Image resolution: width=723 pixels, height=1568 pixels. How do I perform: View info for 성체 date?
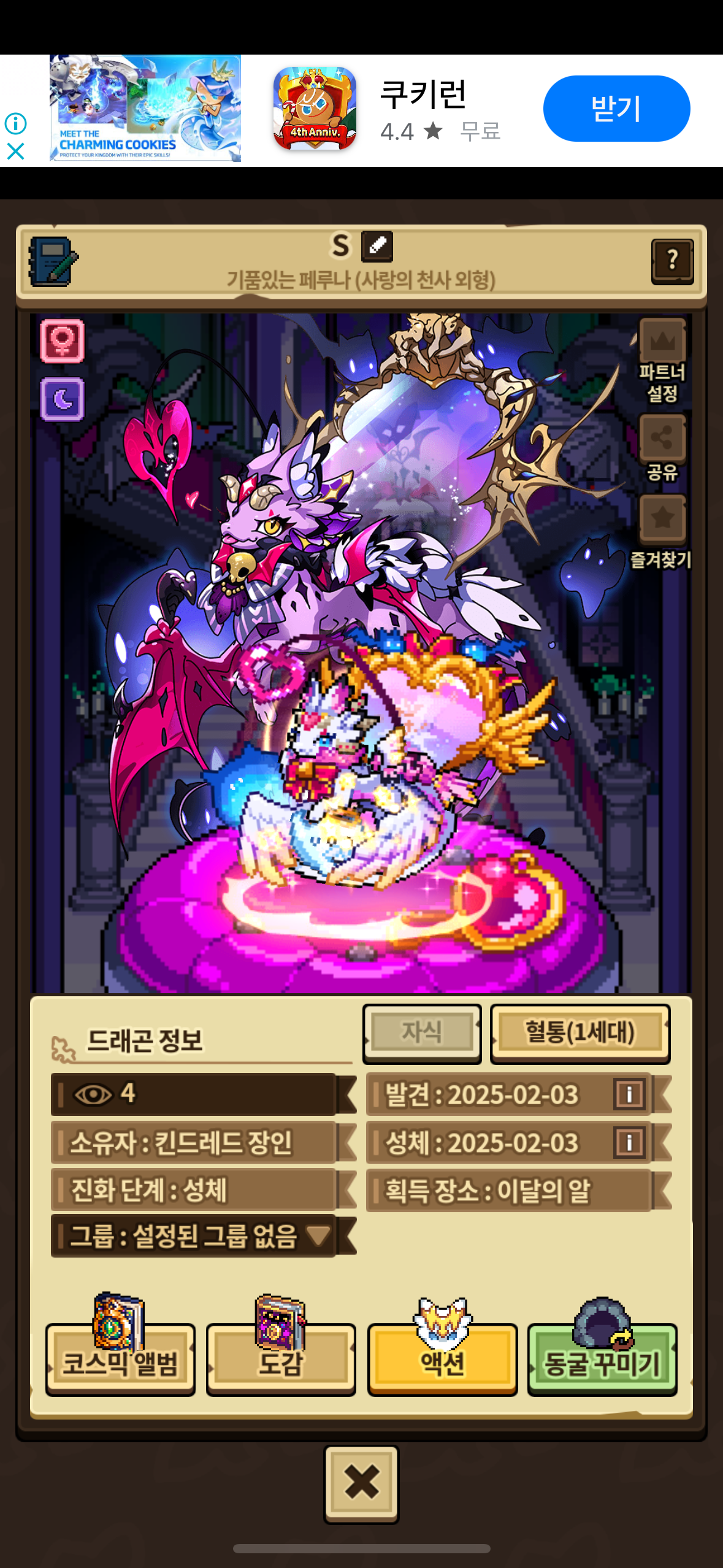pos(629,1142)
